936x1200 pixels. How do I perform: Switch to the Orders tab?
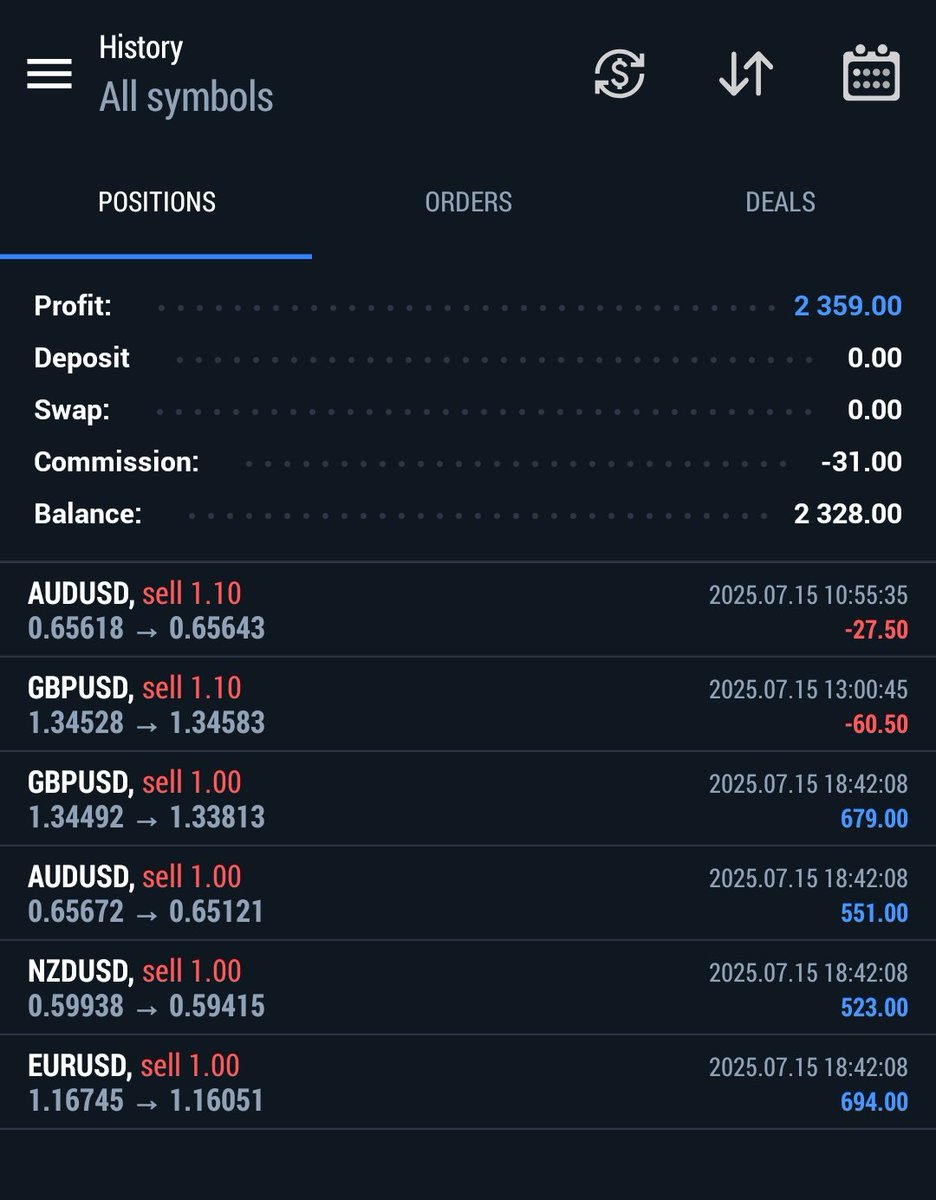click(468, 202)
